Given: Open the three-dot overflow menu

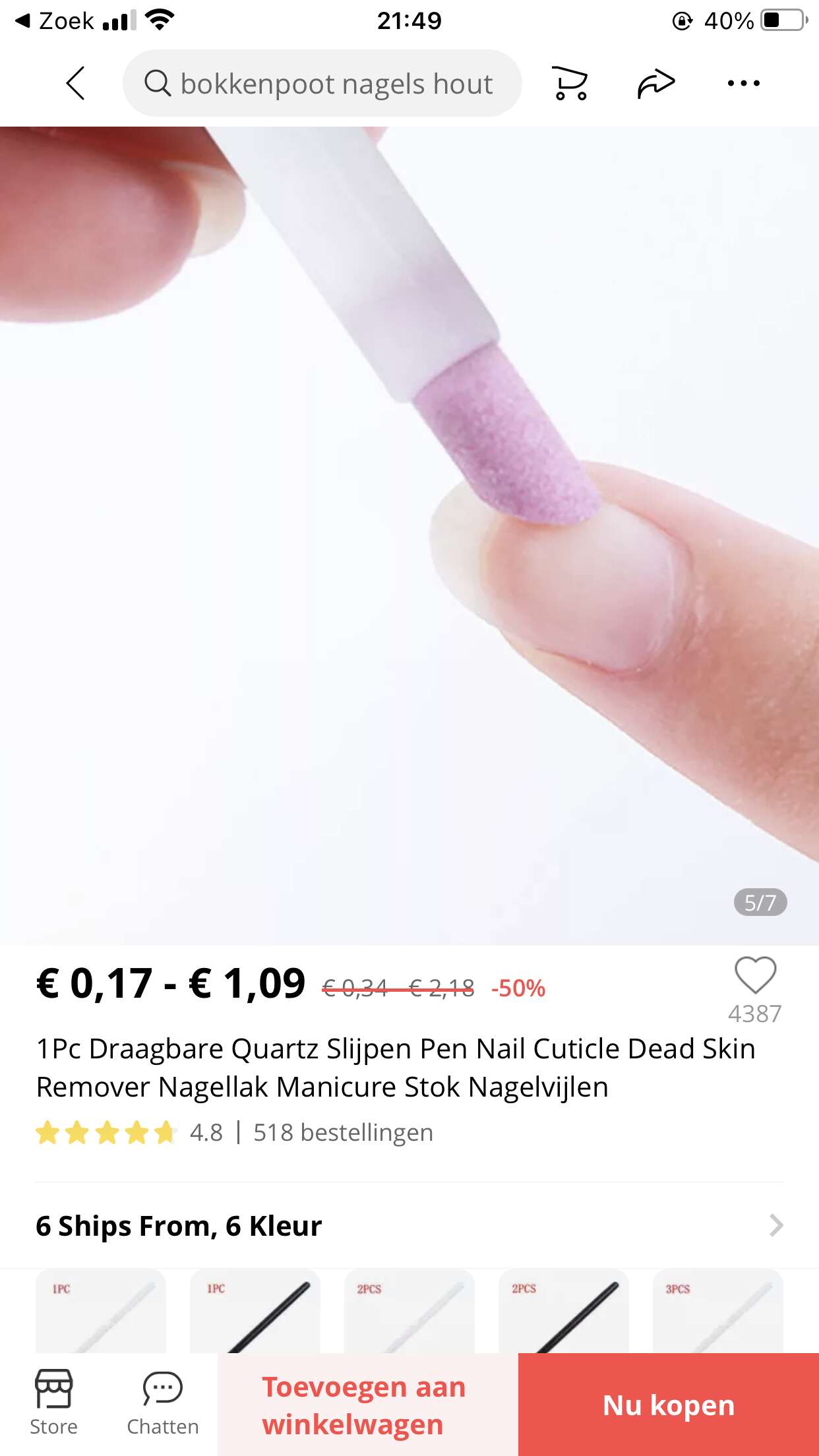Looking at the screenshot, I should click(x=744, y=83).
